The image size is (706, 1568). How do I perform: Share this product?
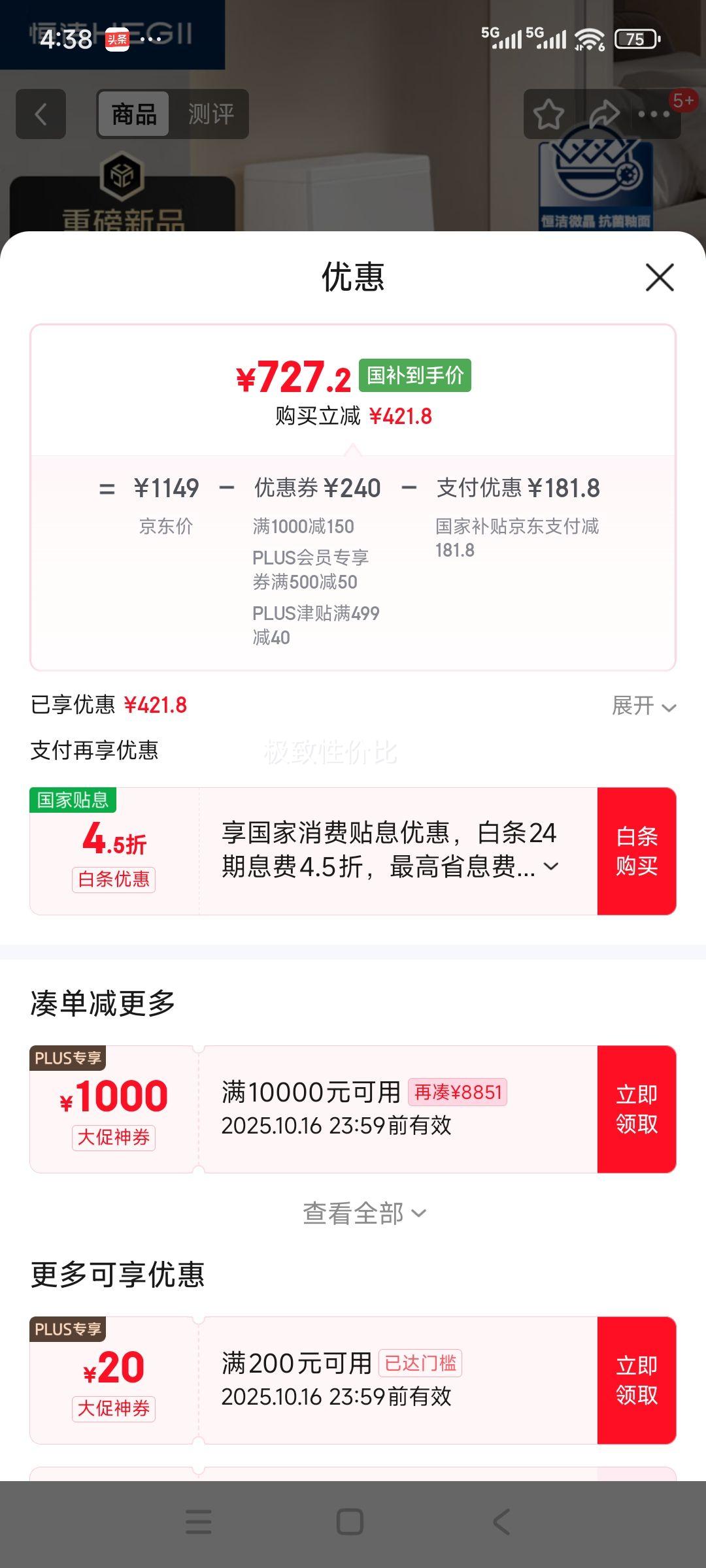[x=604, y=114]
